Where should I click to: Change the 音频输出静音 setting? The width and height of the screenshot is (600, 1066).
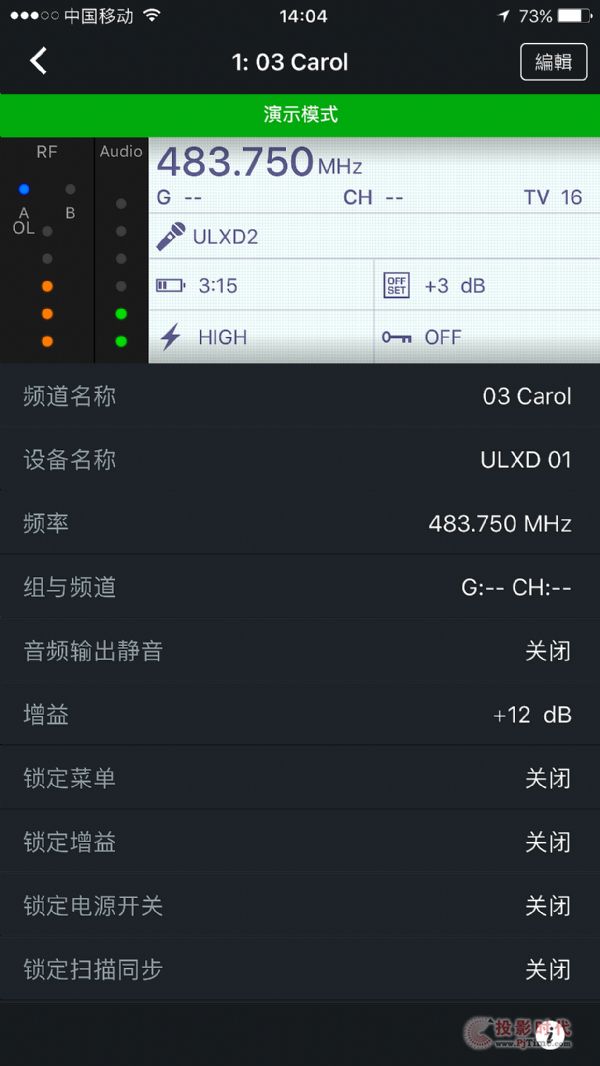(300, 651)
